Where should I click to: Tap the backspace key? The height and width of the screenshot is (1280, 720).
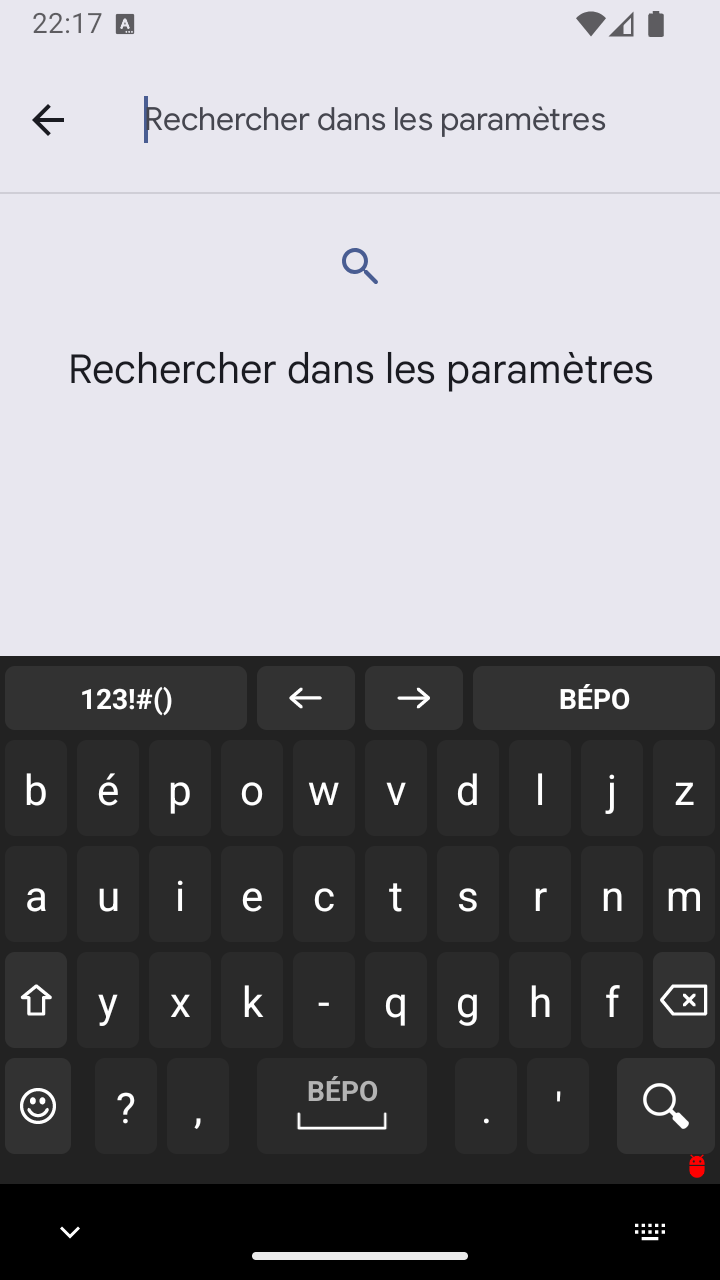point(684,1000)
